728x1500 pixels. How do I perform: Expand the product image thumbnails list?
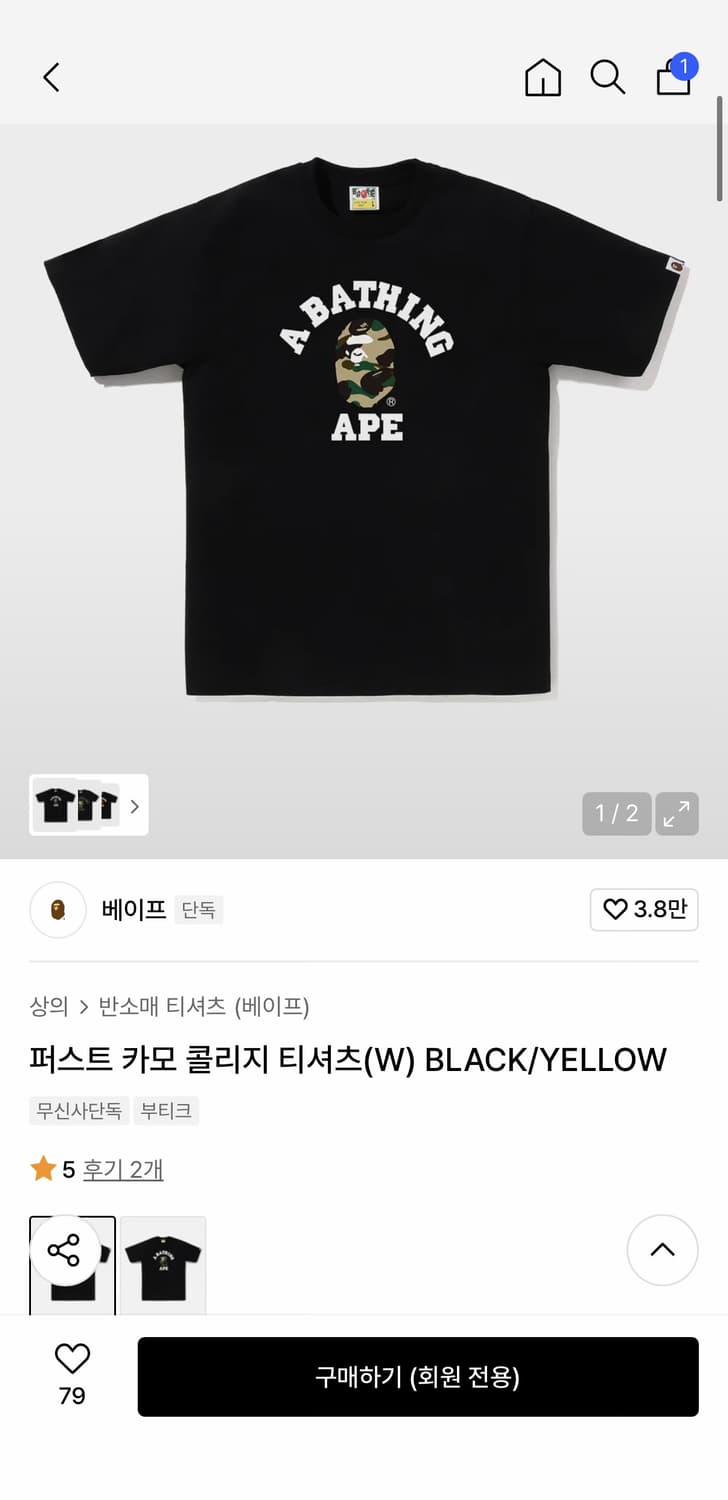(134, 806)
